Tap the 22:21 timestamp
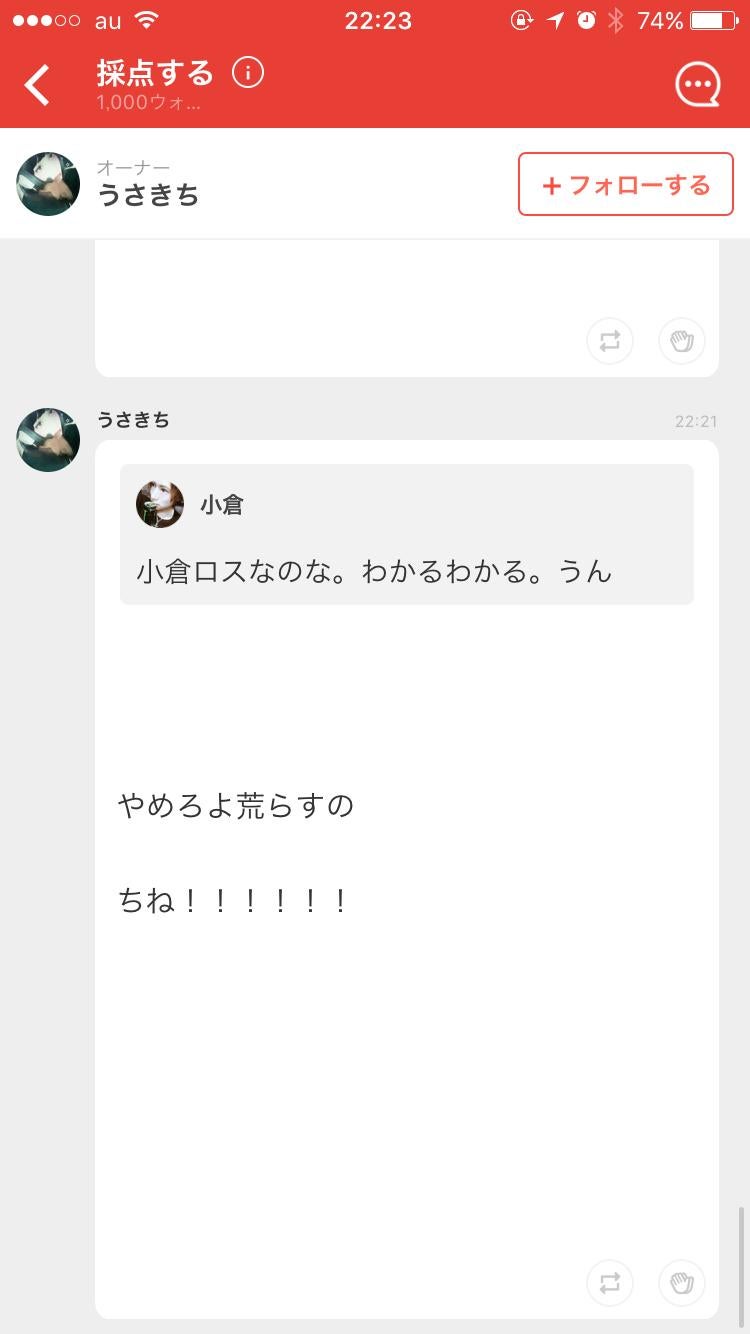The height and width of the screenshot is (1334, 750). [697, 421]
